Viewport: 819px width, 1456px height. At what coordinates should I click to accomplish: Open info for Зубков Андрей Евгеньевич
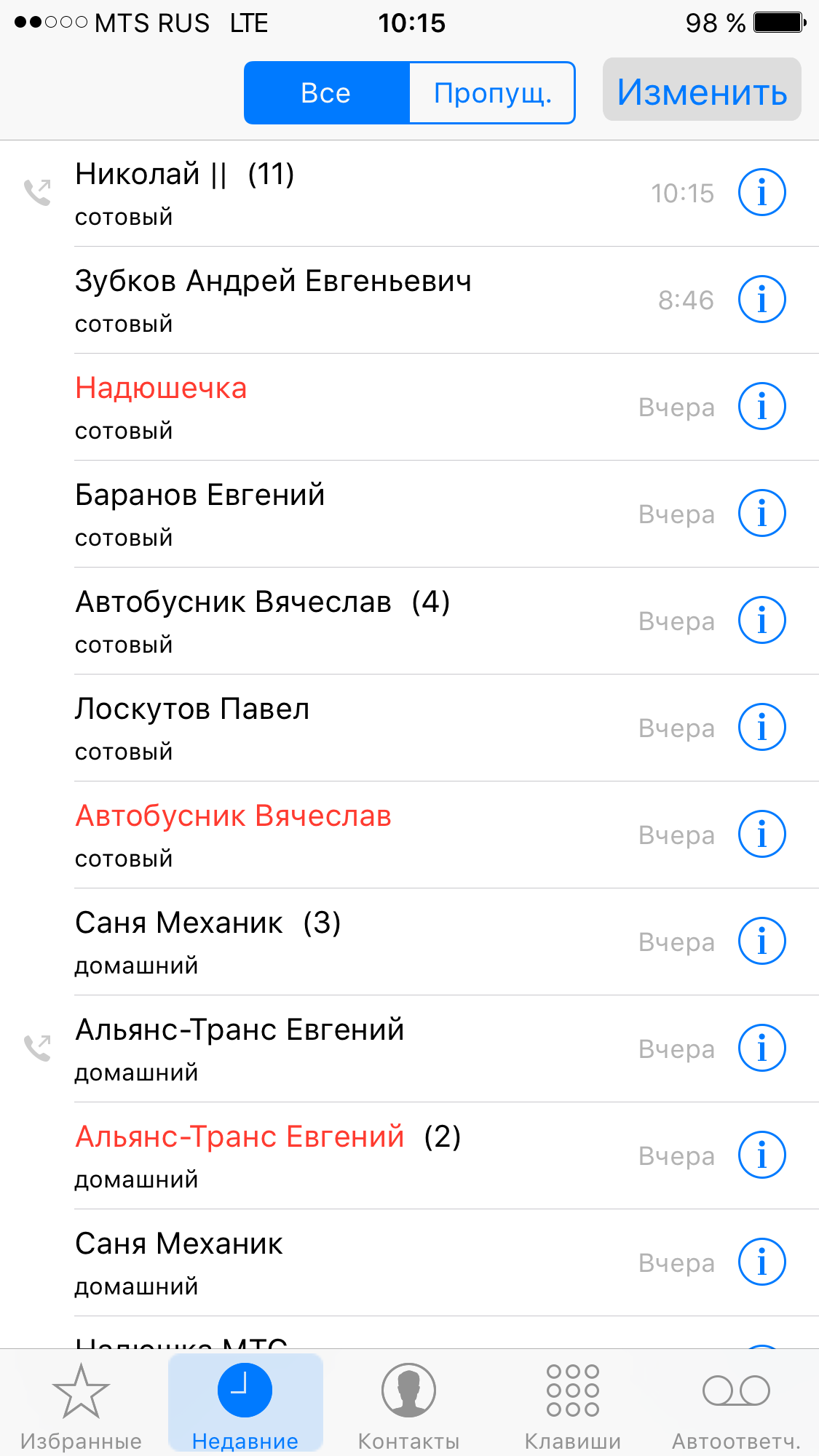(761, 299)
